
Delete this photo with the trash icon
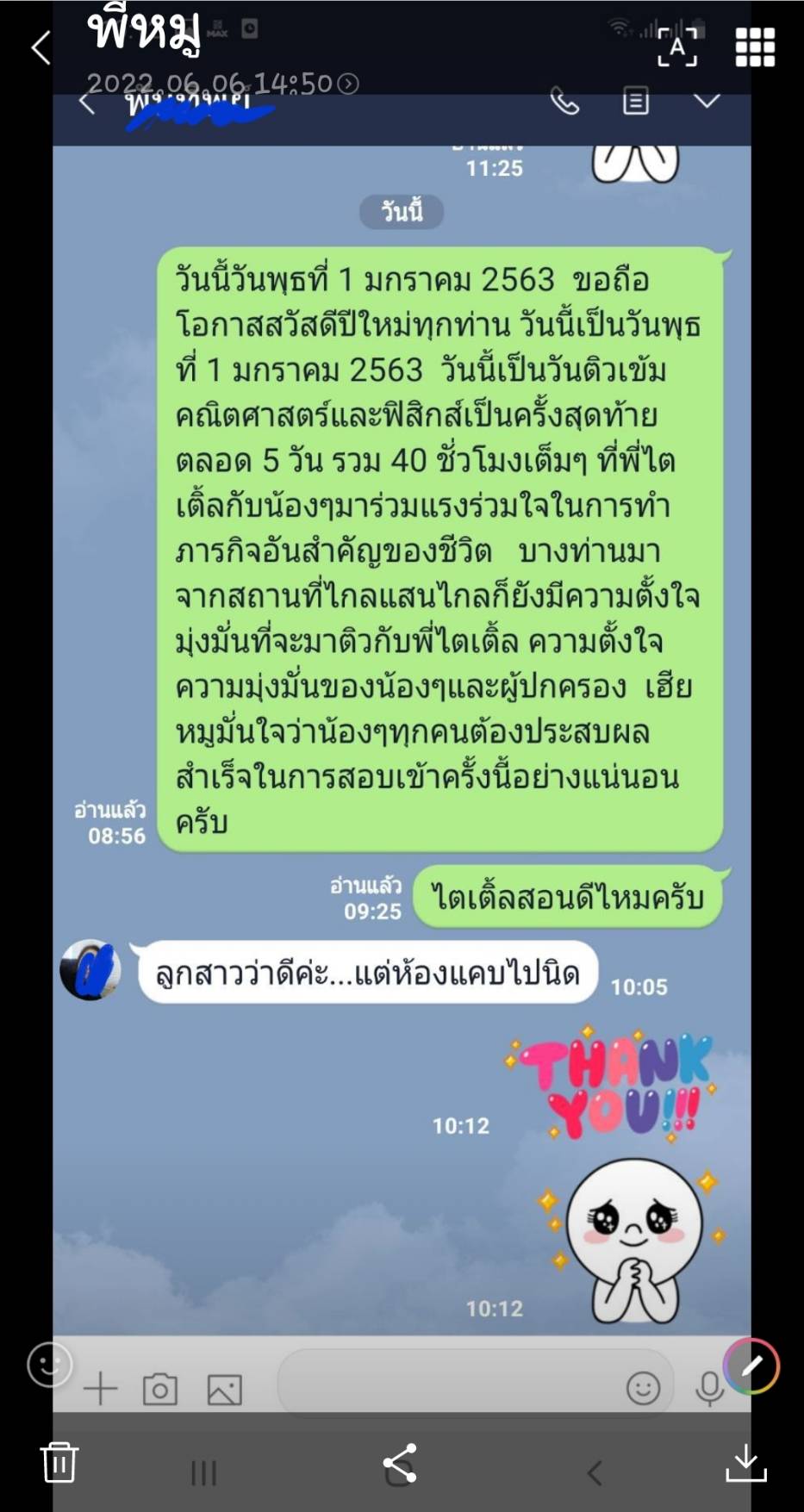pyautogui.click(x=59, y=1461)
